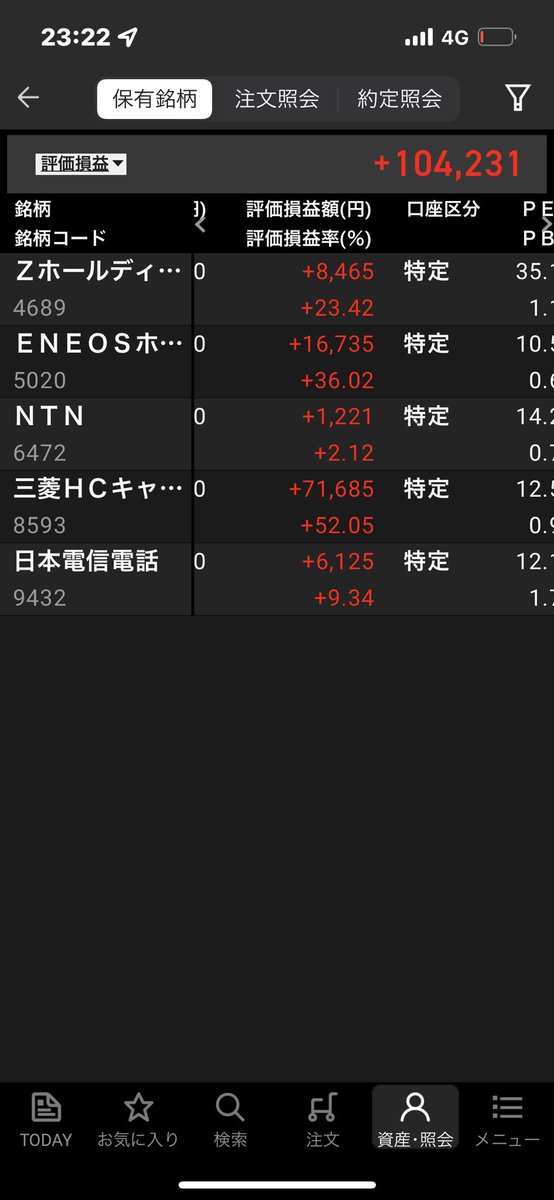Open the NTN 6472 holding row
This screenshot has height=1200, width=554.
tap(277, 434)
